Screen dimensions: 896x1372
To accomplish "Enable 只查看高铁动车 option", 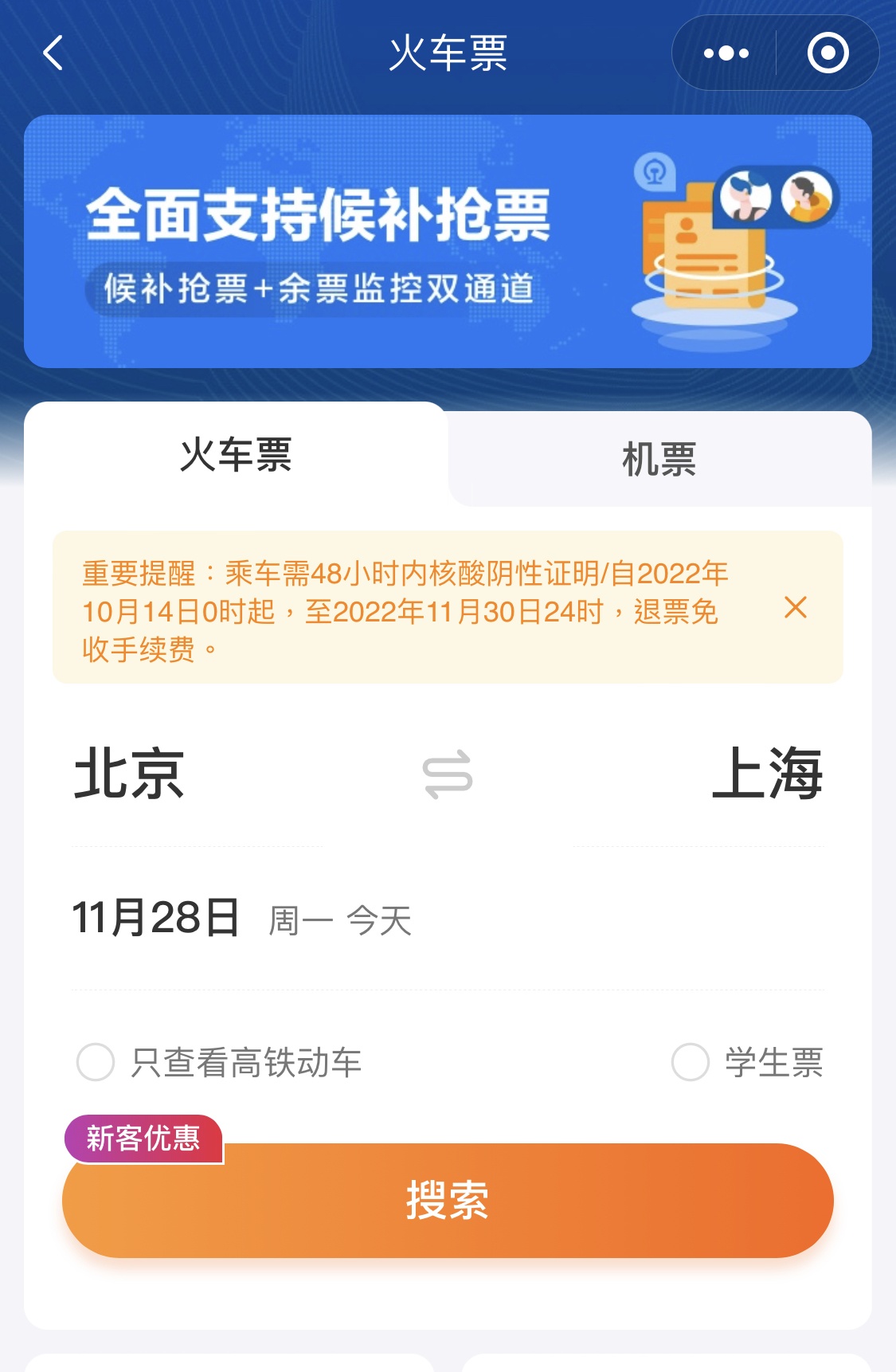I will coord(96,1062).
